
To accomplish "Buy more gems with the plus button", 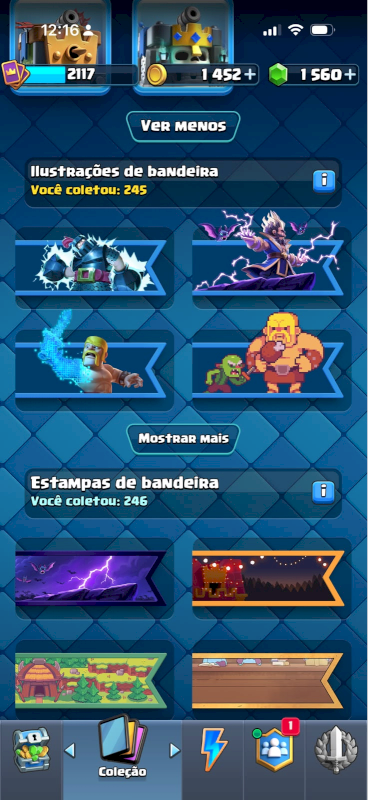I will [x=350, y=75].
